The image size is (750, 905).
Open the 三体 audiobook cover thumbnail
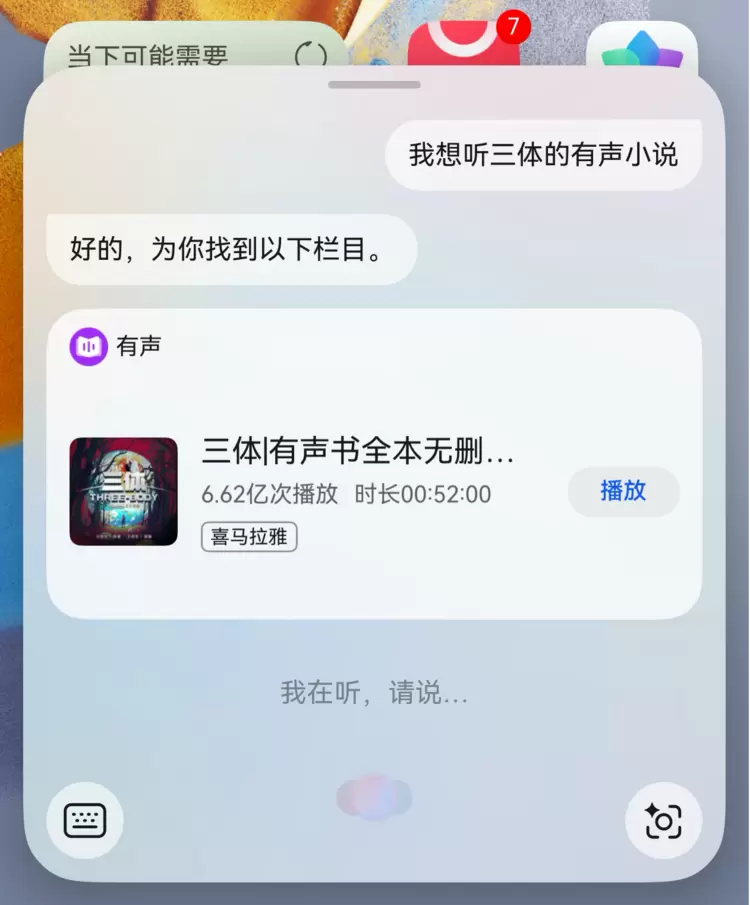(123, 491)
